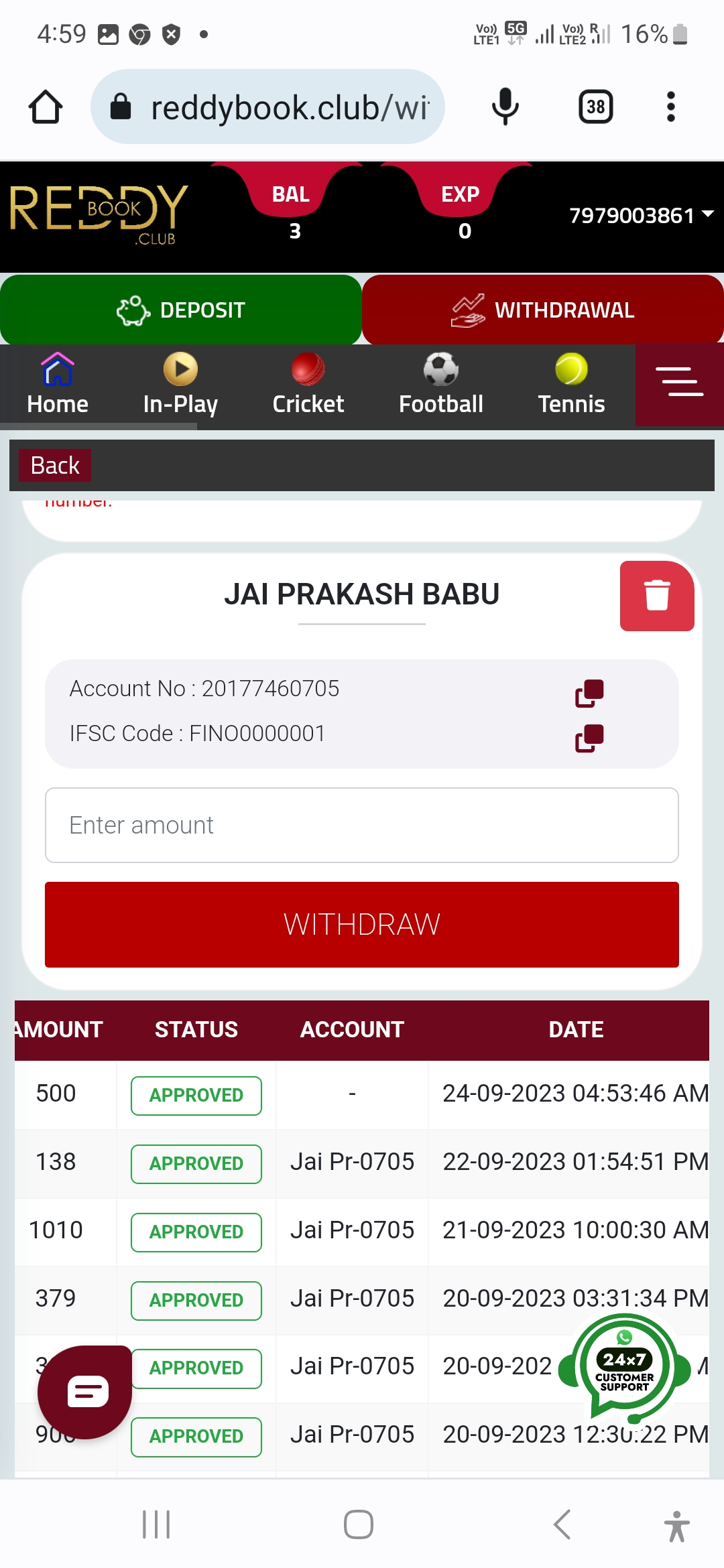Go to the Home tab

point(58,386)
